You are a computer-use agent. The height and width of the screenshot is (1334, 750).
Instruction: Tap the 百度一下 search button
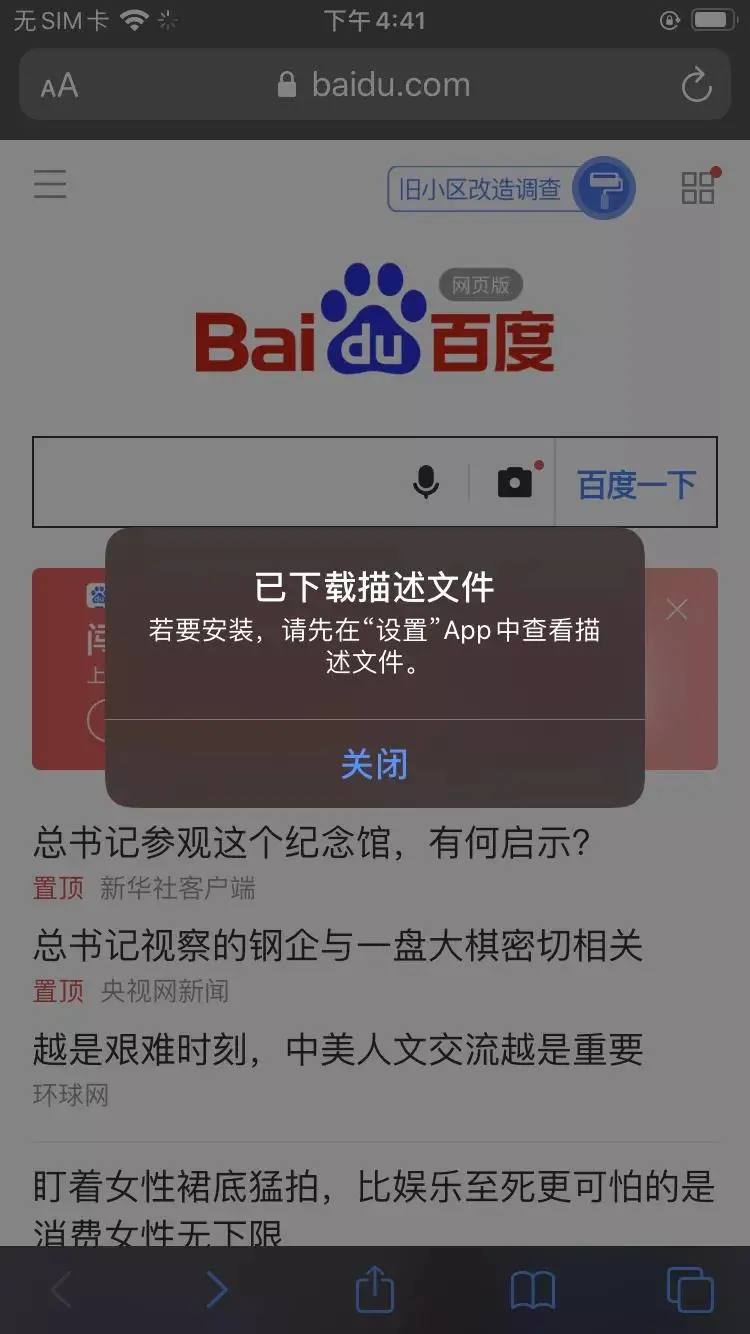pos(636,484)
